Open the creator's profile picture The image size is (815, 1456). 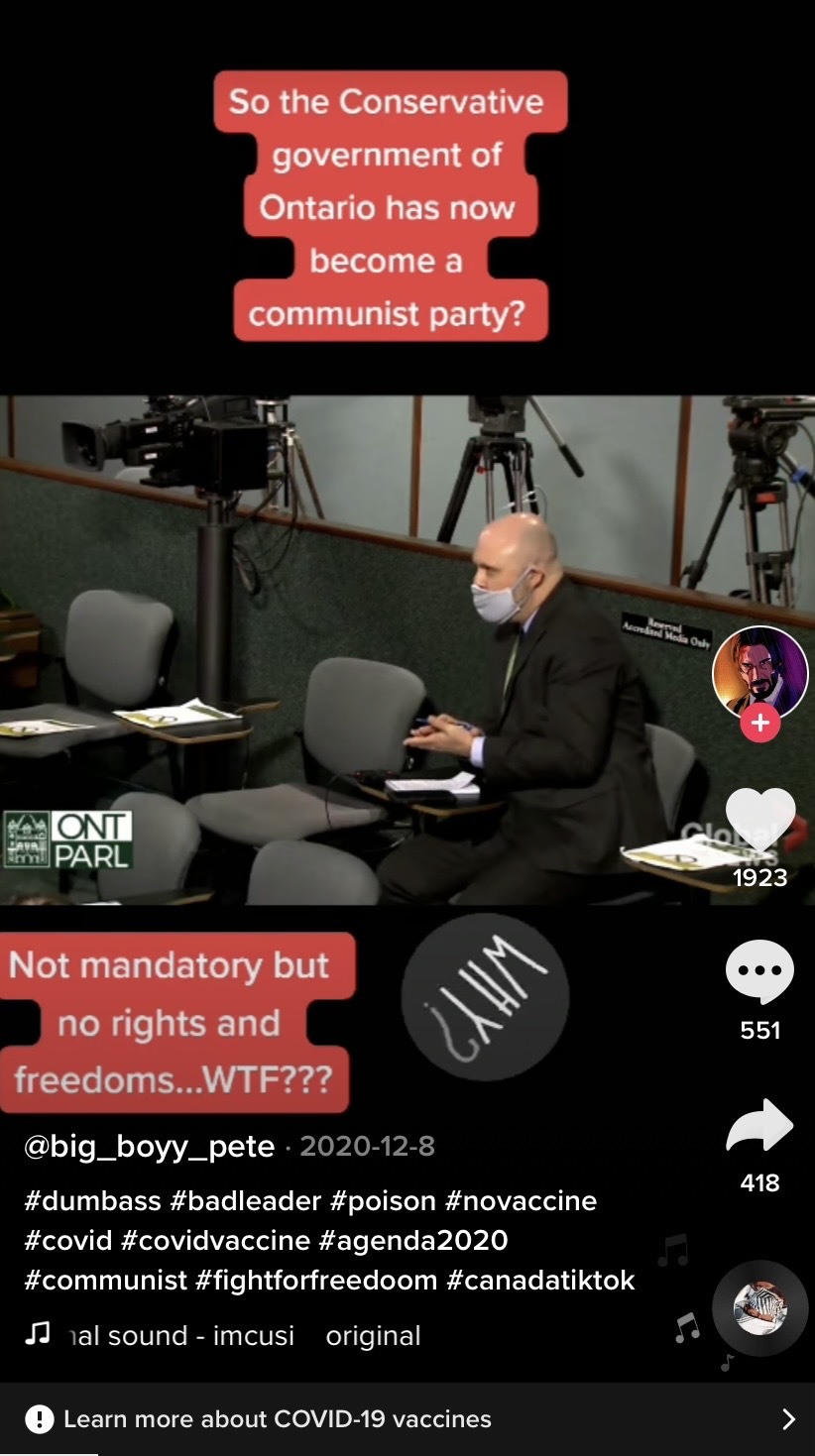(x=760, y=673)
